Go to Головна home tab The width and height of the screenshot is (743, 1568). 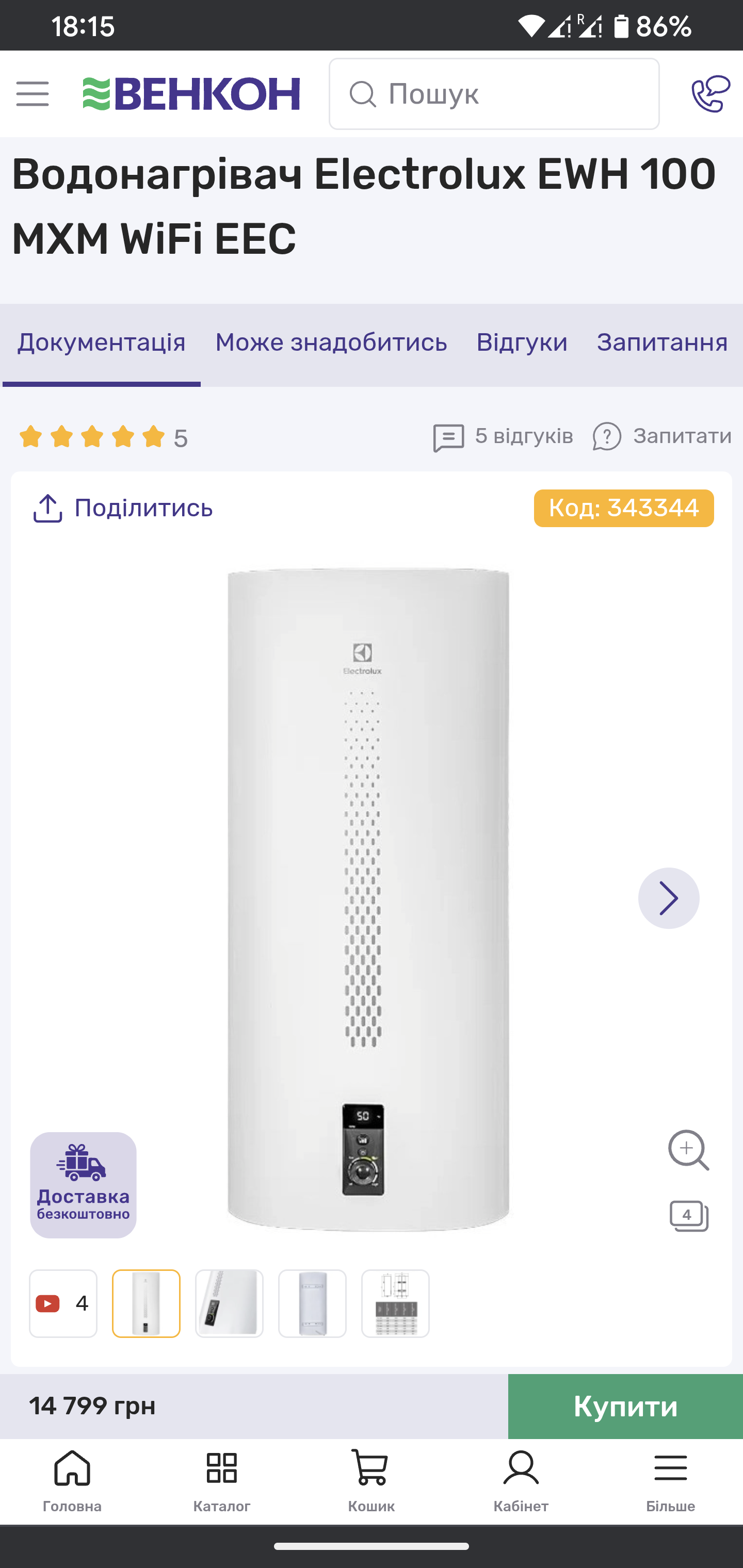point(72,1481)
